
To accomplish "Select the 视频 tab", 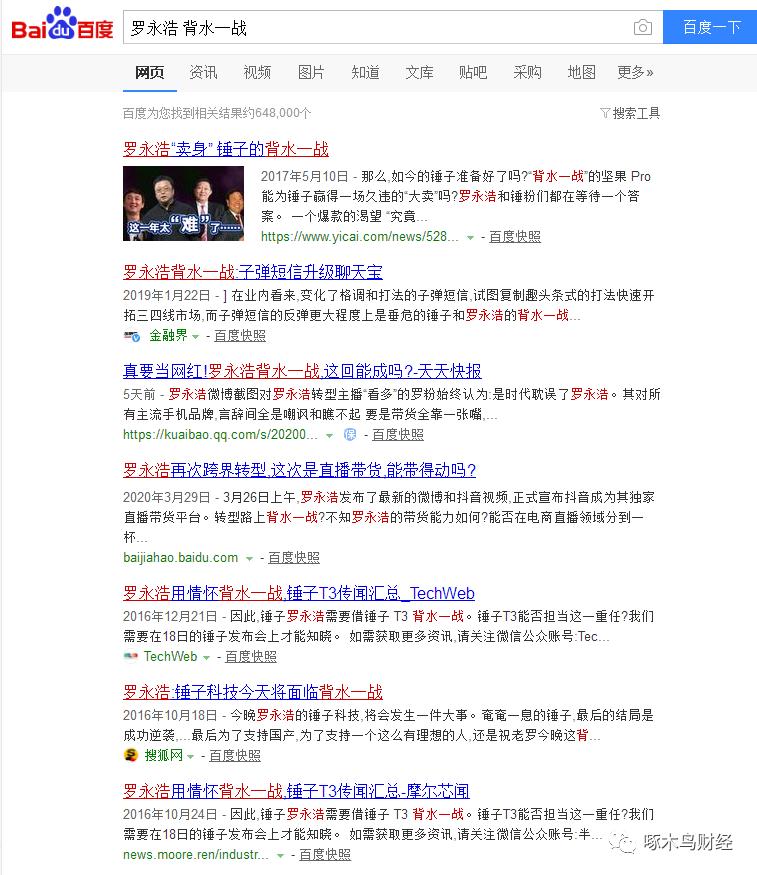I will point(257,72).
